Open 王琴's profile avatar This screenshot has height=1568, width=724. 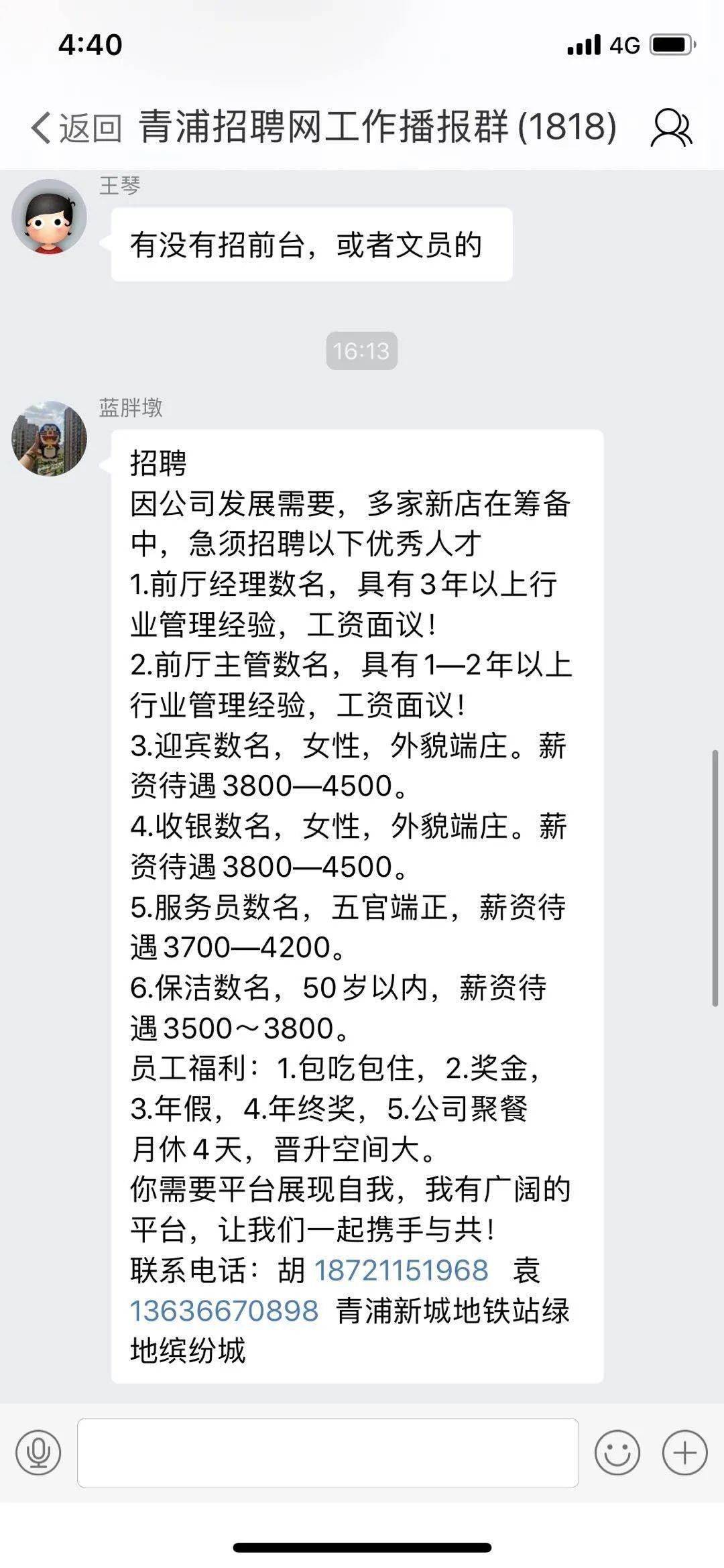pyautogui.click(x=50, y=217)
